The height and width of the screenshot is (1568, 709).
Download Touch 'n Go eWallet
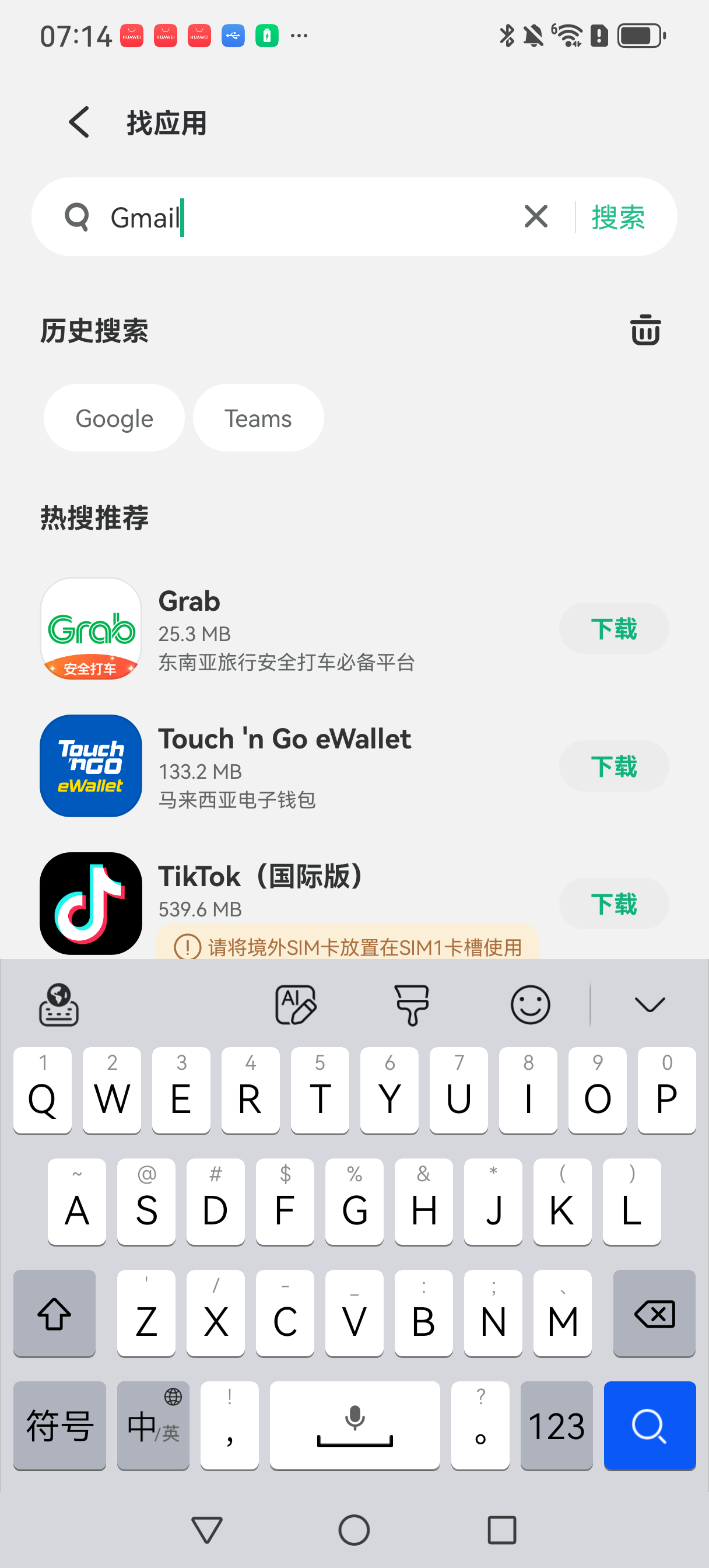click(613, 766)
